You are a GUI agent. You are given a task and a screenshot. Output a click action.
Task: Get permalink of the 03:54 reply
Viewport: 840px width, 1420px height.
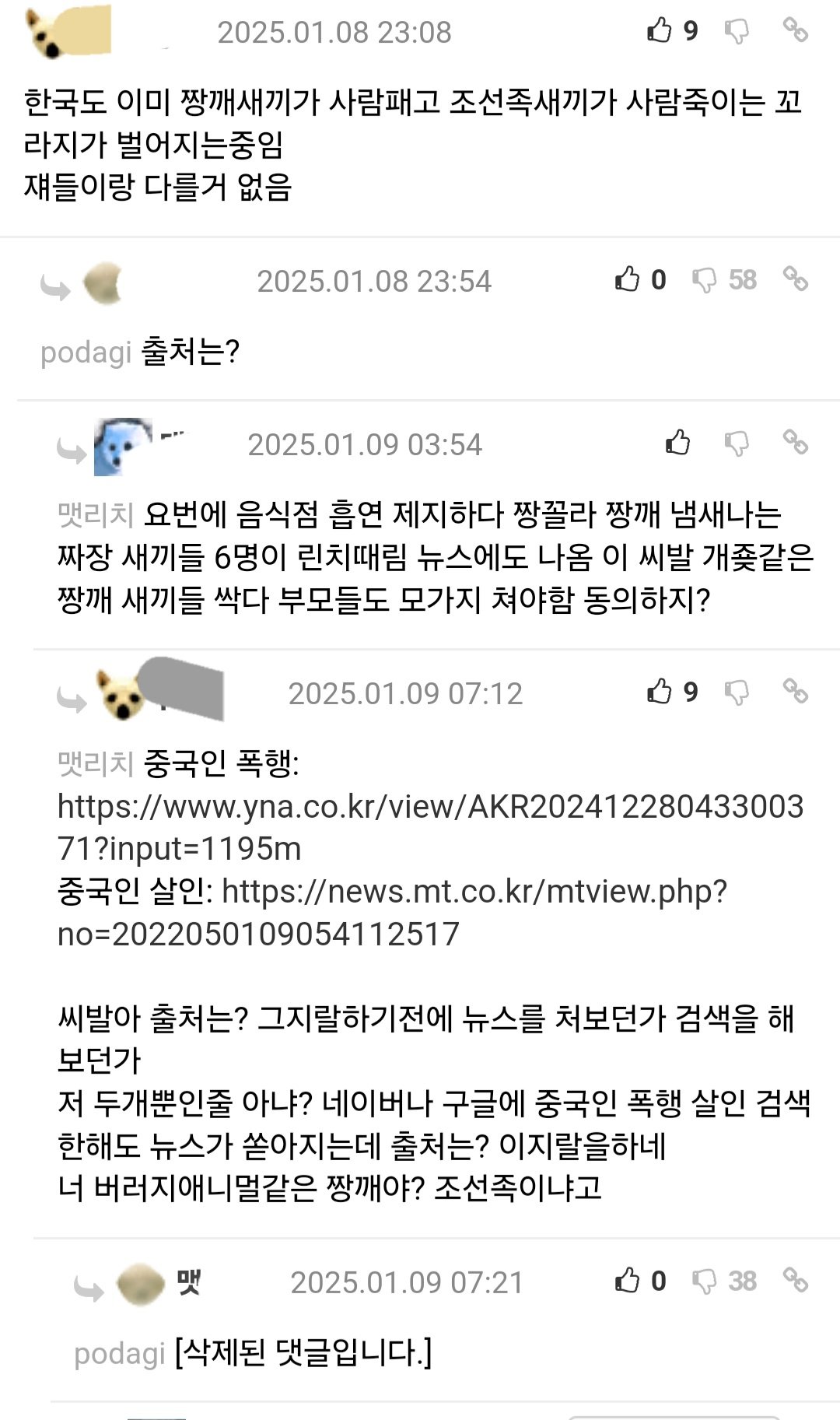click(795, 442)
